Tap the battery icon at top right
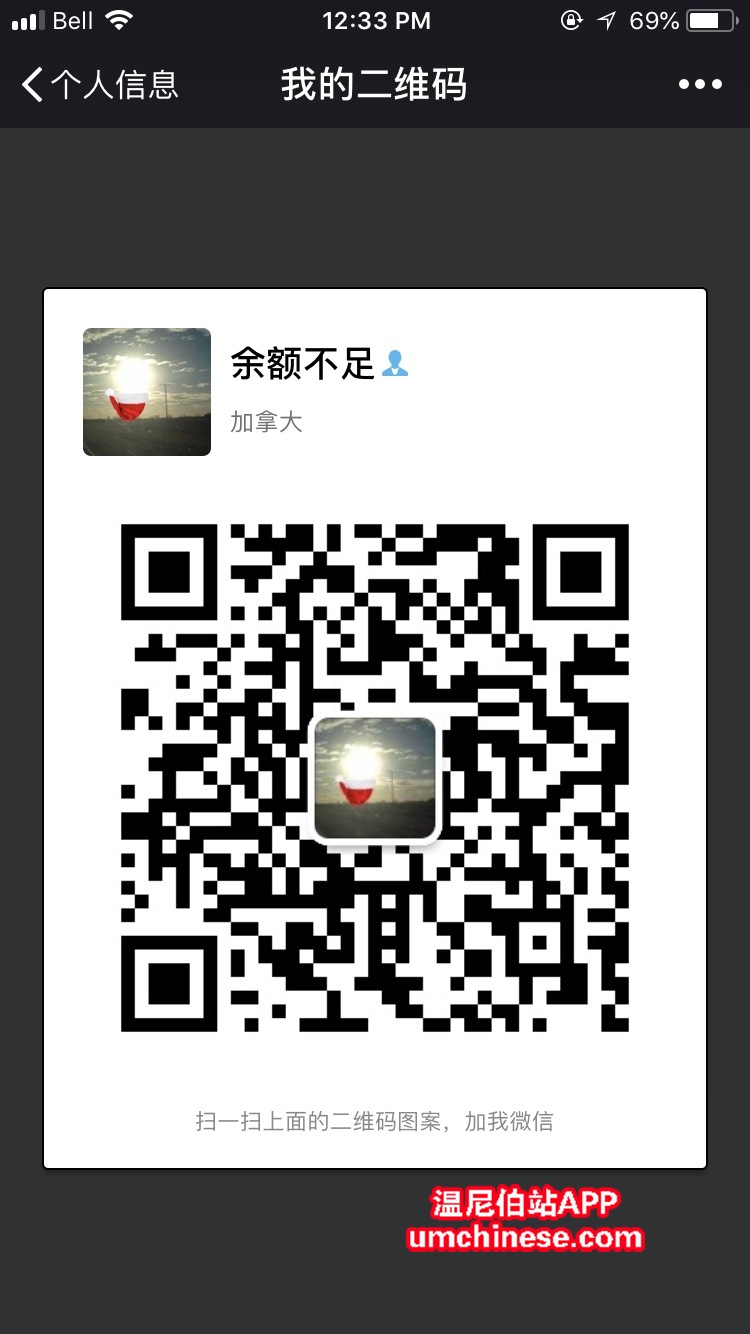Viewport: 750px width, 1334px height. (712, 18)
